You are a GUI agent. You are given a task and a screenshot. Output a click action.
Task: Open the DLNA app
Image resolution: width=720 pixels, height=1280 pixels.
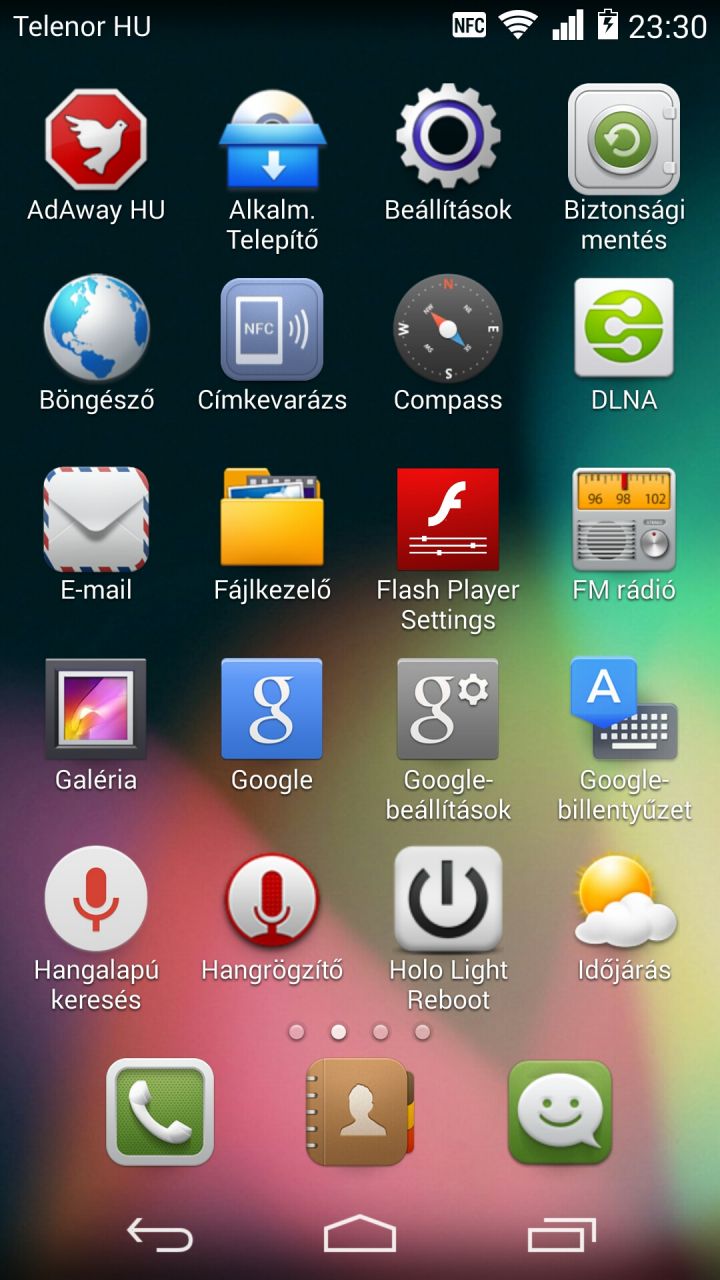pyautogui.click(x=623, y=330)
